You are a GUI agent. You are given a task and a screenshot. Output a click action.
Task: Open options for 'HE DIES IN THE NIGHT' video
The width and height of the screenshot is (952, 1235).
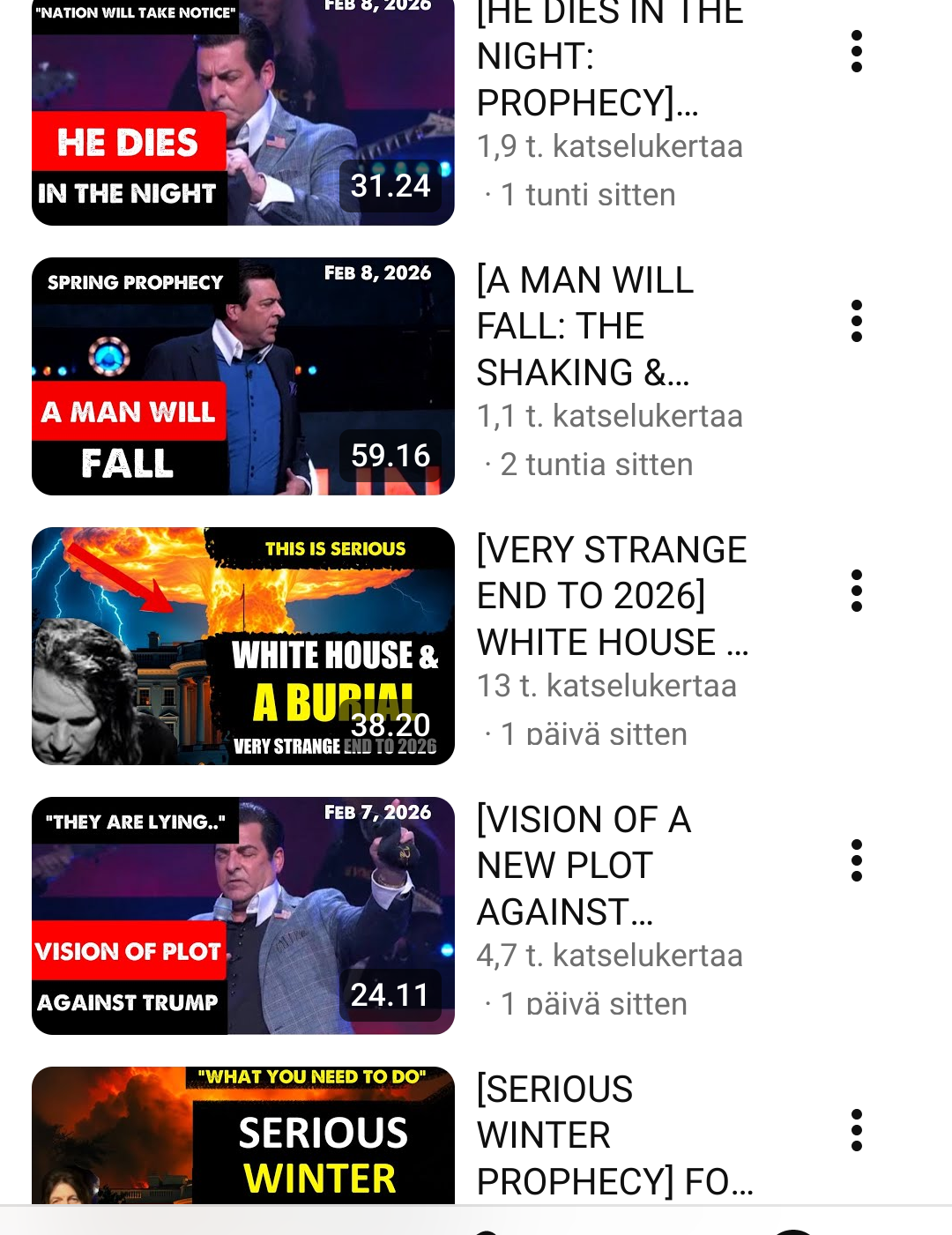tap(856, 51)
